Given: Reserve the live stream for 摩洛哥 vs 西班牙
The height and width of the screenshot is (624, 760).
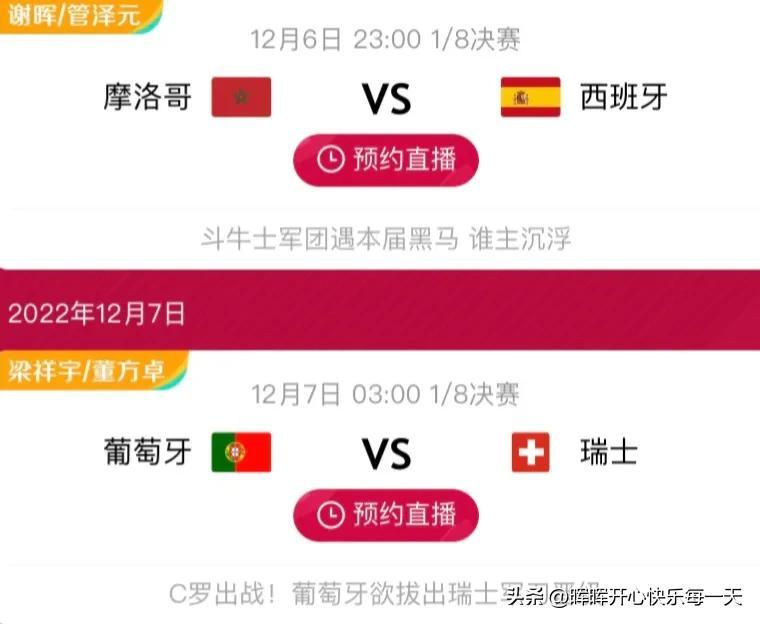Looking at the screenshot, I should [x=386, y=160].
